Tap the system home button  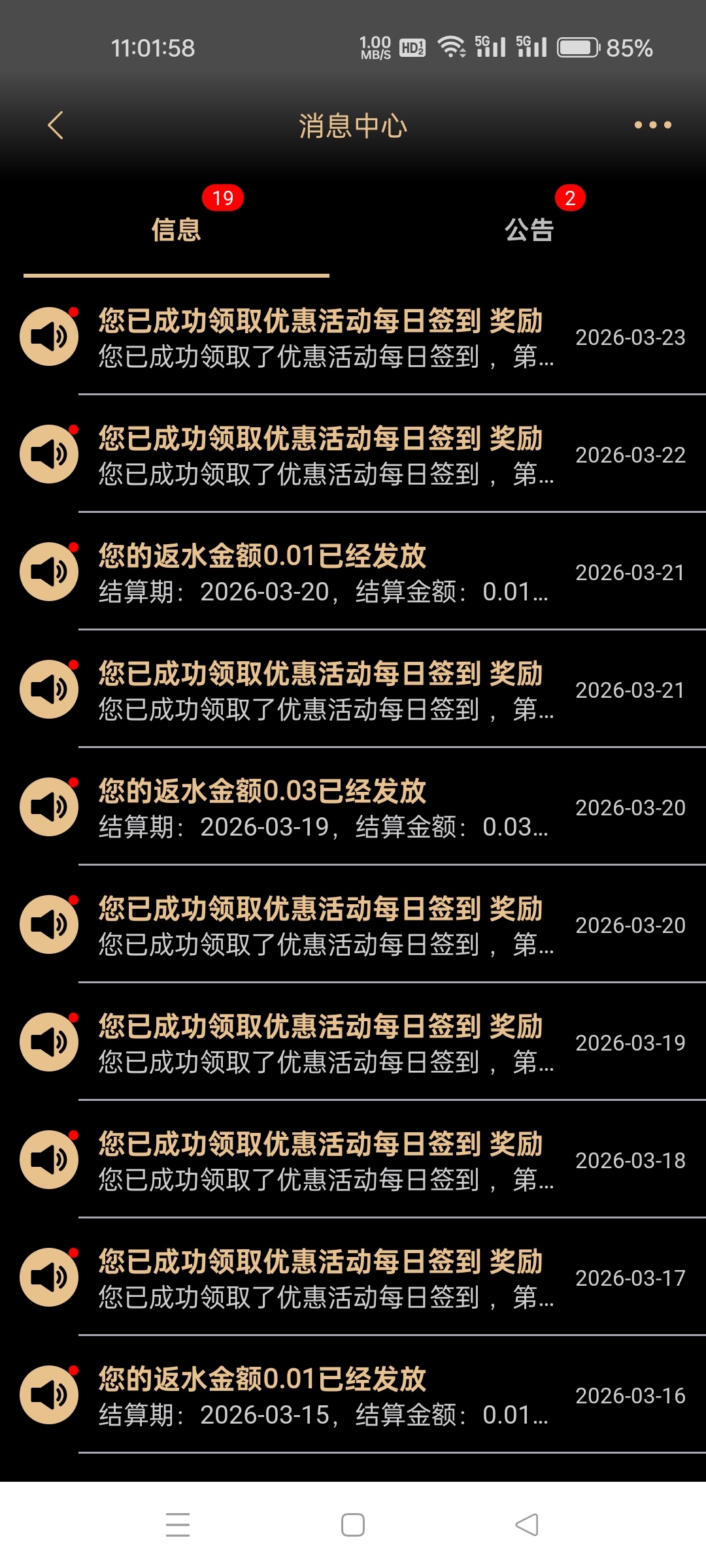[353, 1525]
